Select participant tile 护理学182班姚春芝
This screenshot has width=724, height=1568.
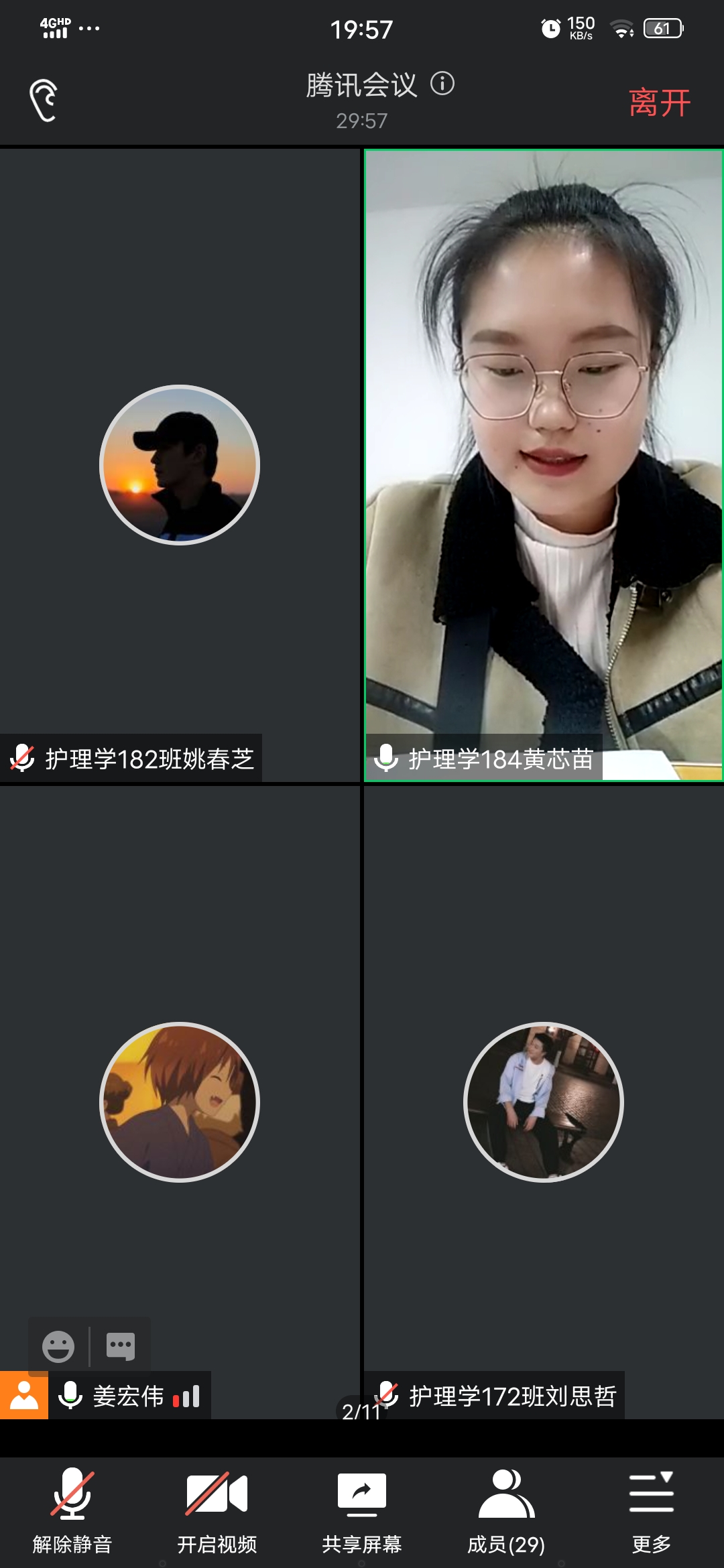(180, 465)
